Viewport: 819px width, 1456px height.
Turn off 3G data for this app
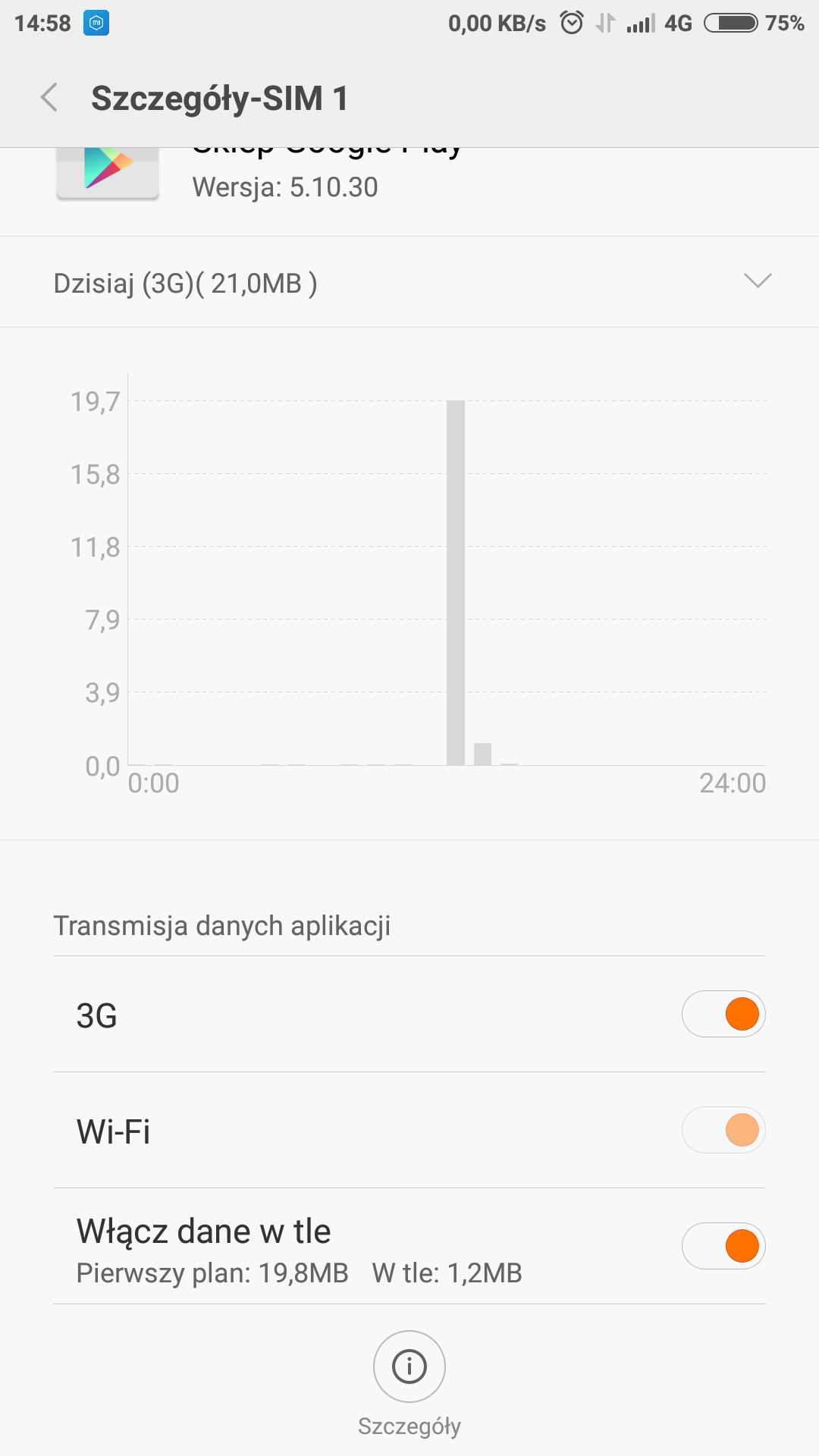[723, 1014]
